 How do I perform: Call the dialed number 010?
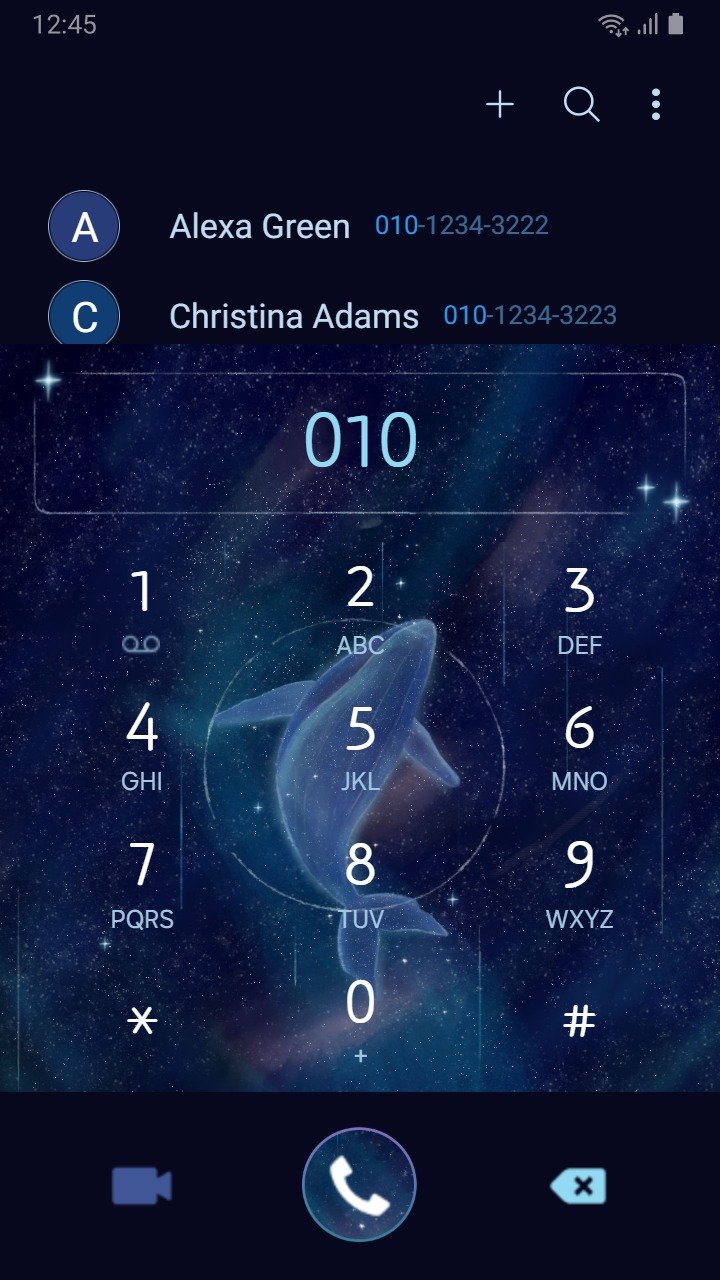click(x=359, y=1186)
